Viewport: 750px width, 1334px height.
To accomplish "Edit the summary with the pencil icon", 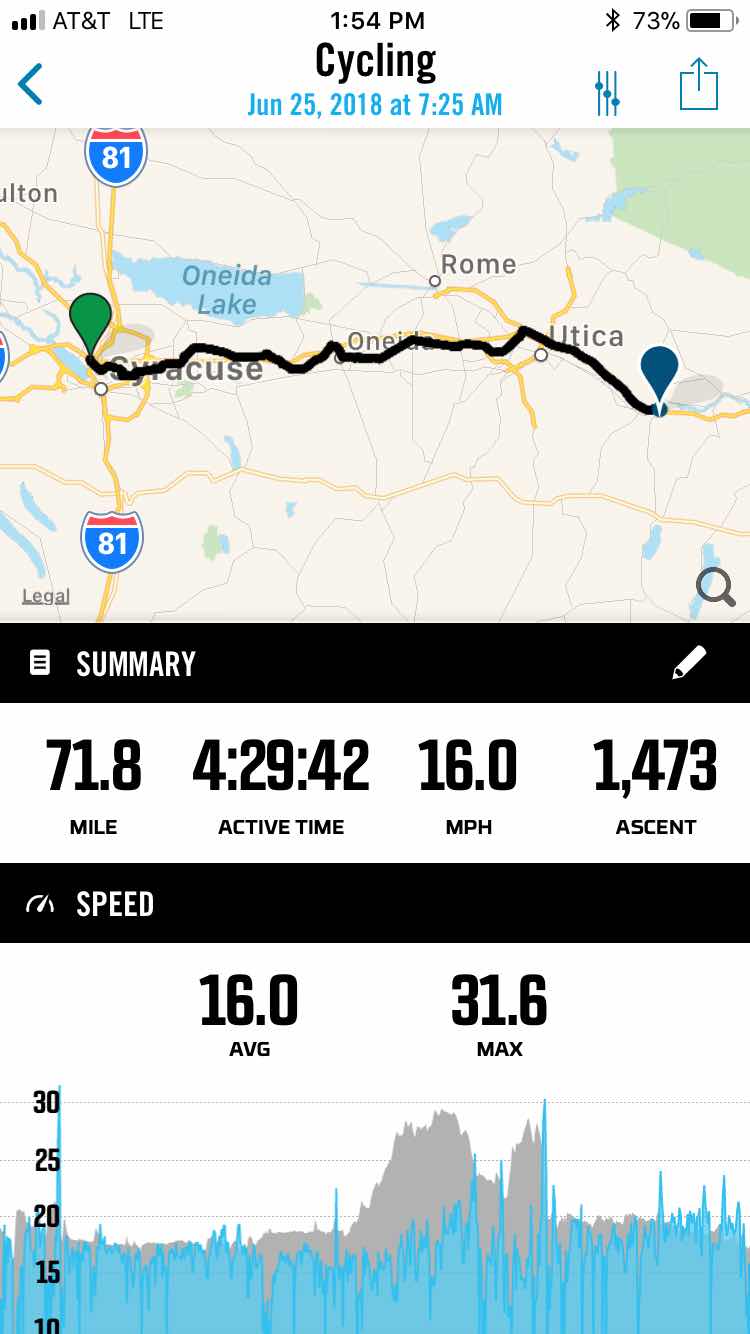I will coord(689,662).
